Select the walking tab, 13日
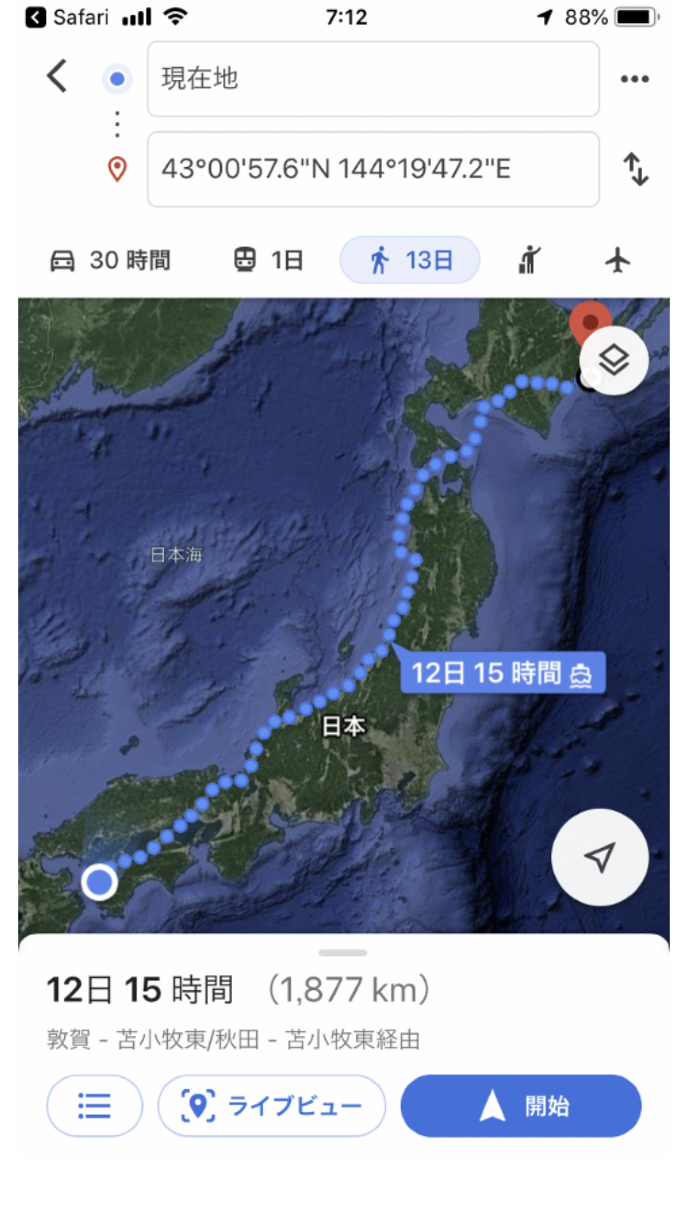Image resolution: width=688 pixels, height=1224 pixels. [x=410, y=261]
